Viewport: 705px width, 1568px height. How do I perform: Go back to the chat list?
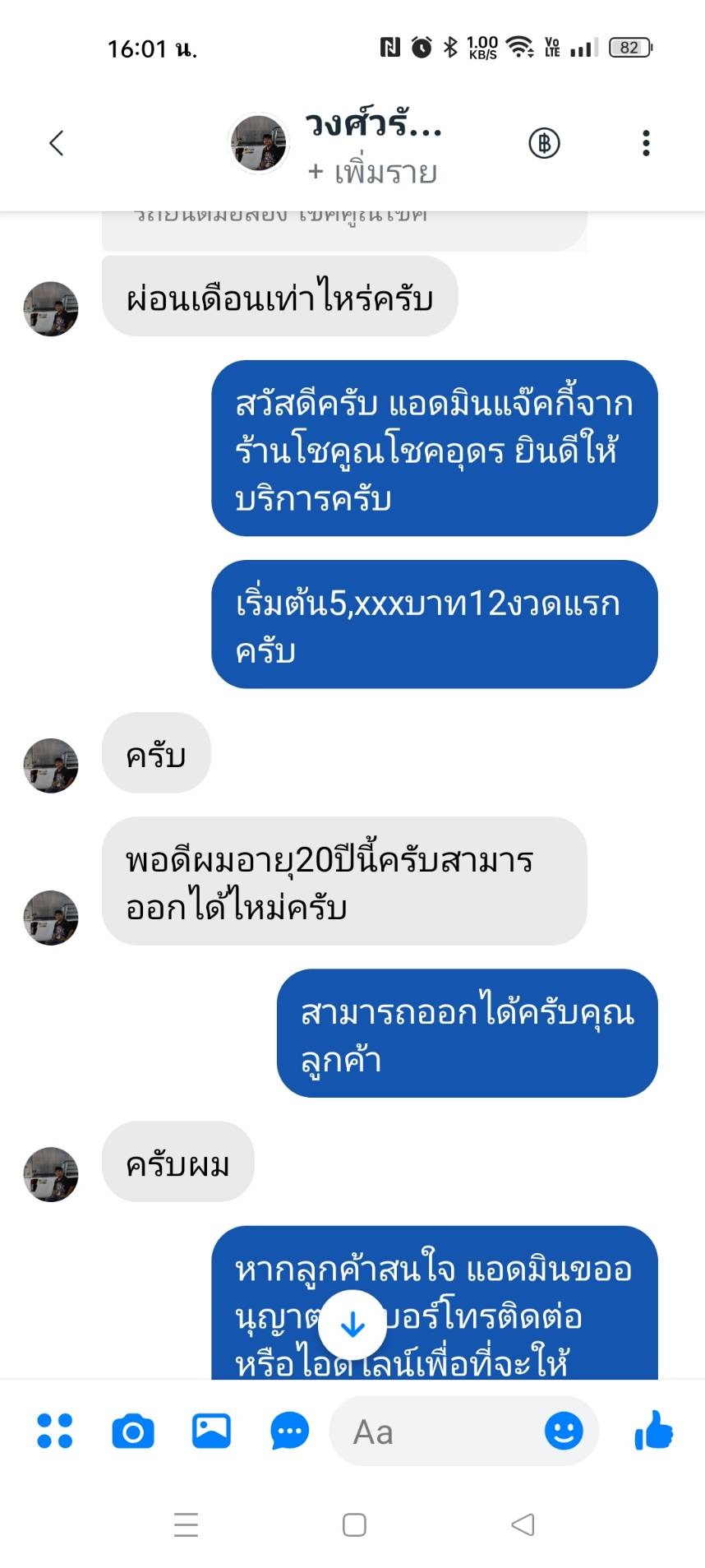(x=56, y=143)
